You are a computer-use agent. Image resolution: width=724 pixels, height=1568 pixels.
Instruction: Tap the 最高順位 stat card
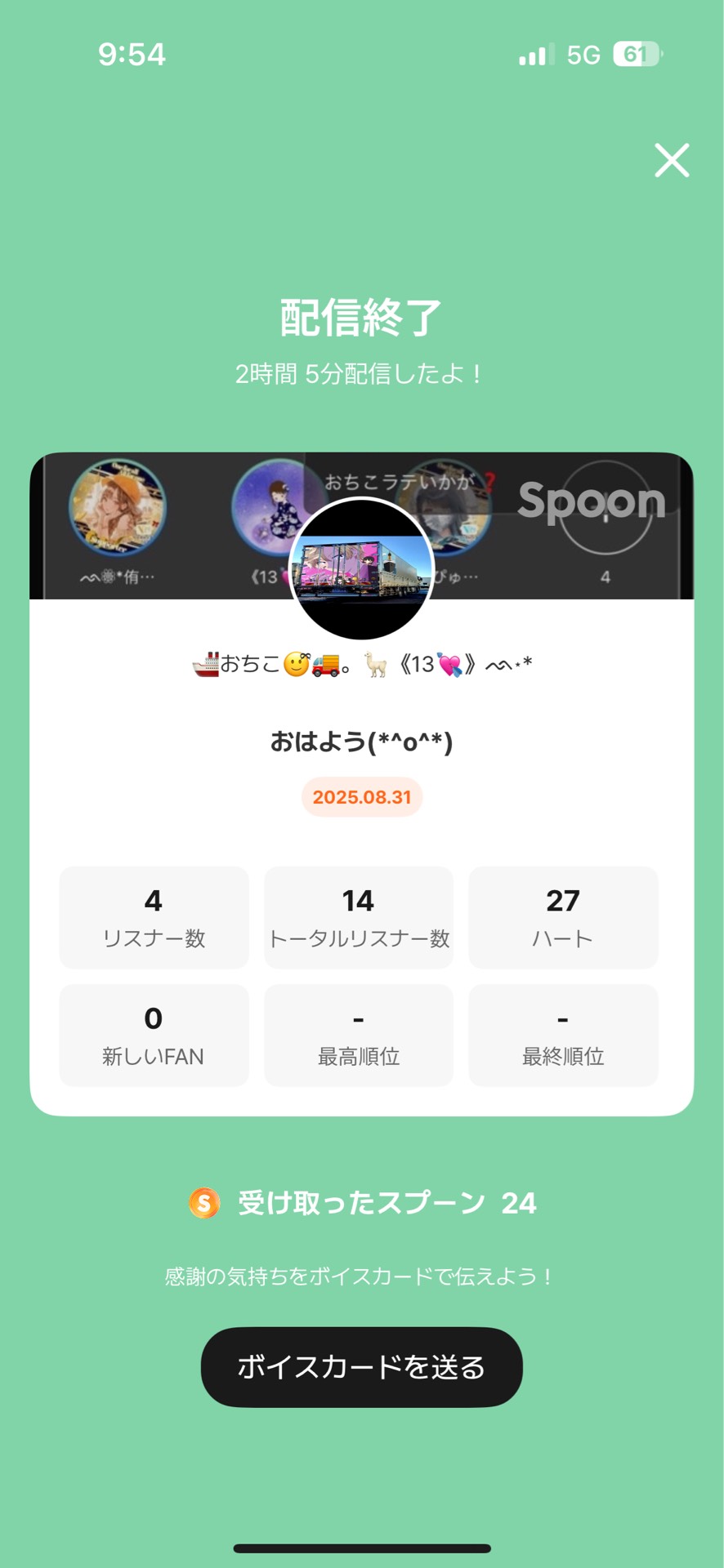click(x=359, y=1035)
